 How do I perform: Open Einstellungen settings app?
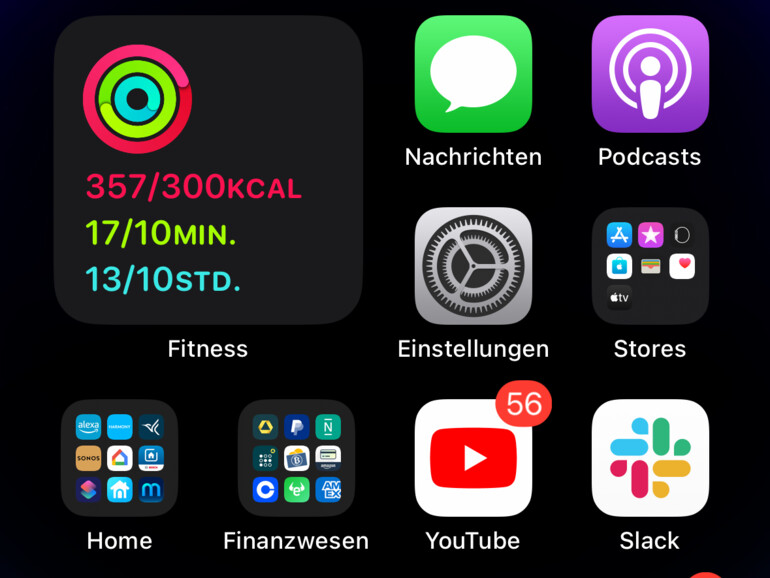point(473,266)
